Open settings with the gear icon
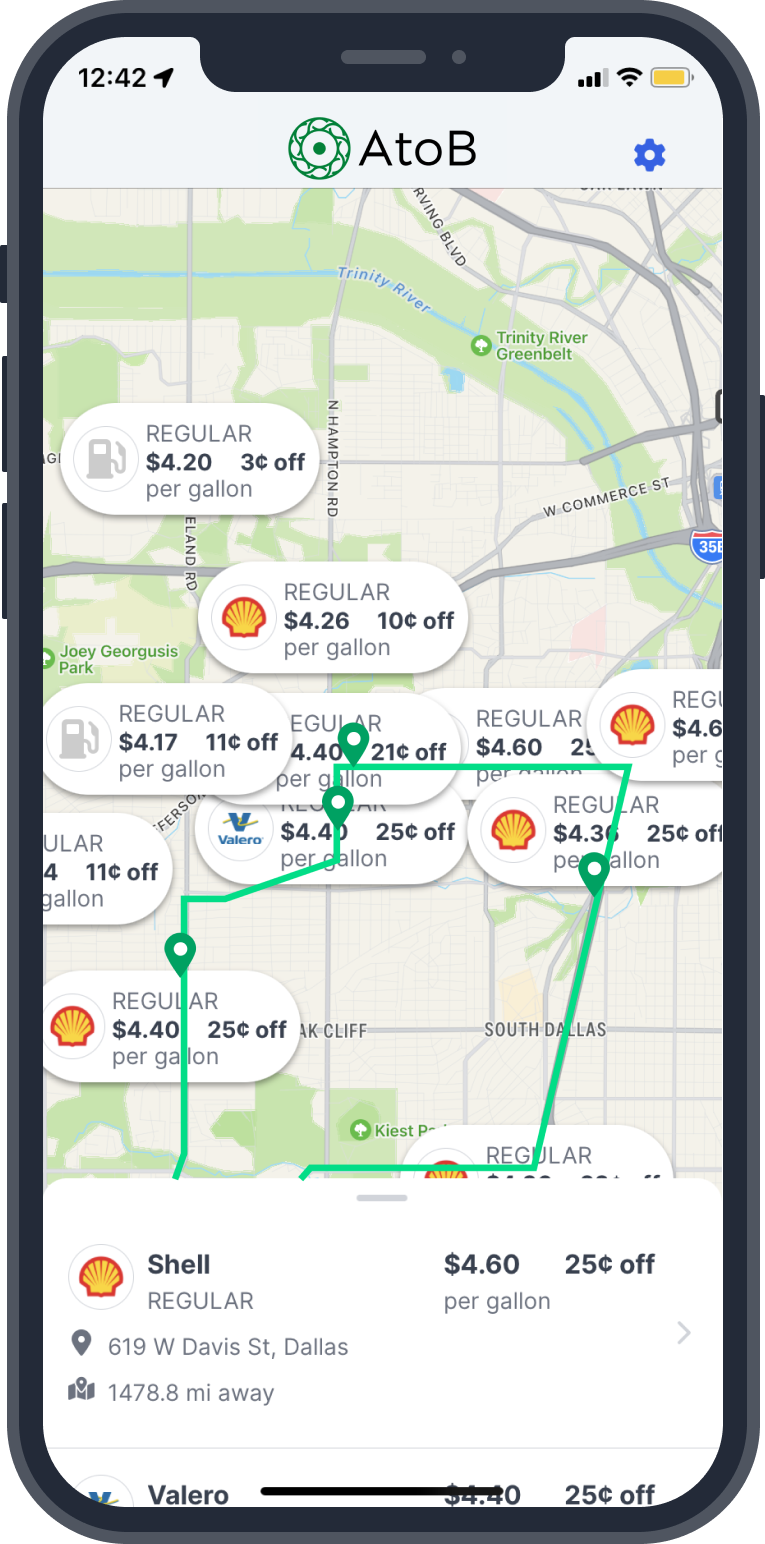Viewport: 765px width, 1544px height. click(x=649, y=155)
